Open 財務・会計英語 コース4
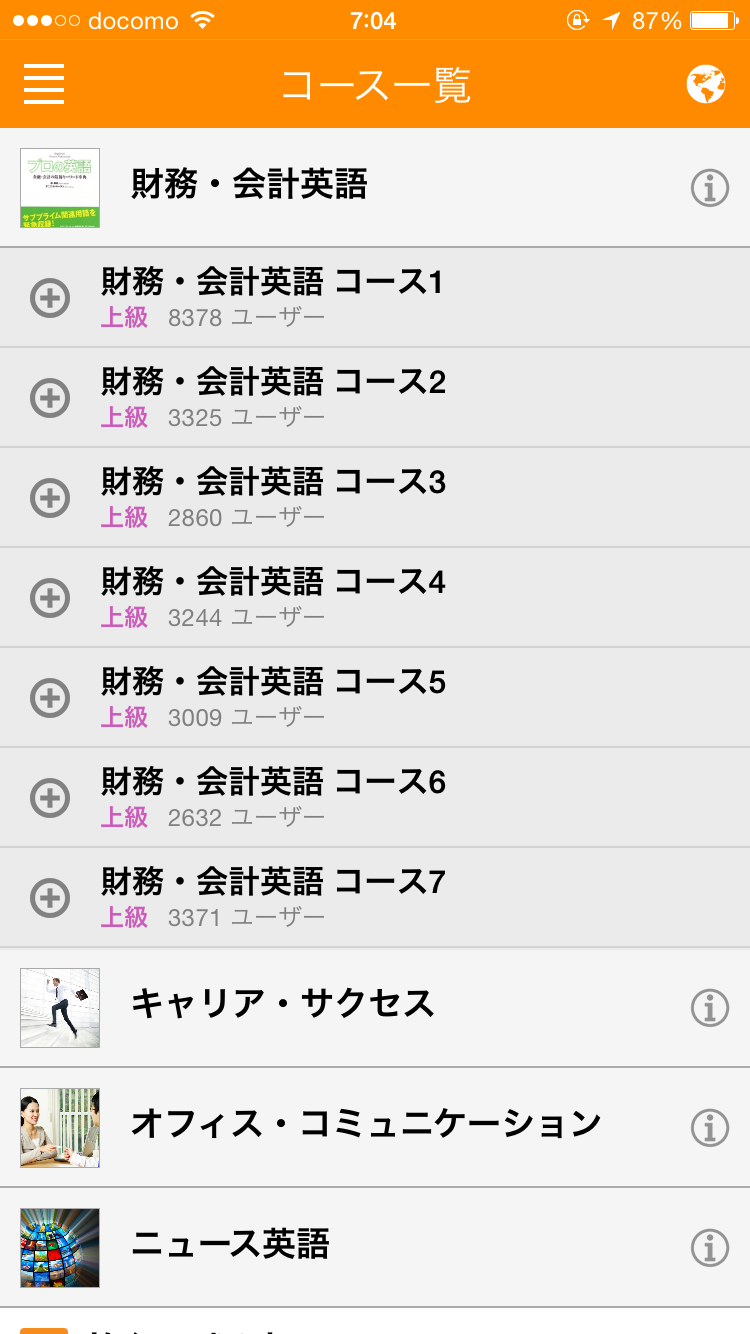This screenshot has height=1334, width=750. 375,598
